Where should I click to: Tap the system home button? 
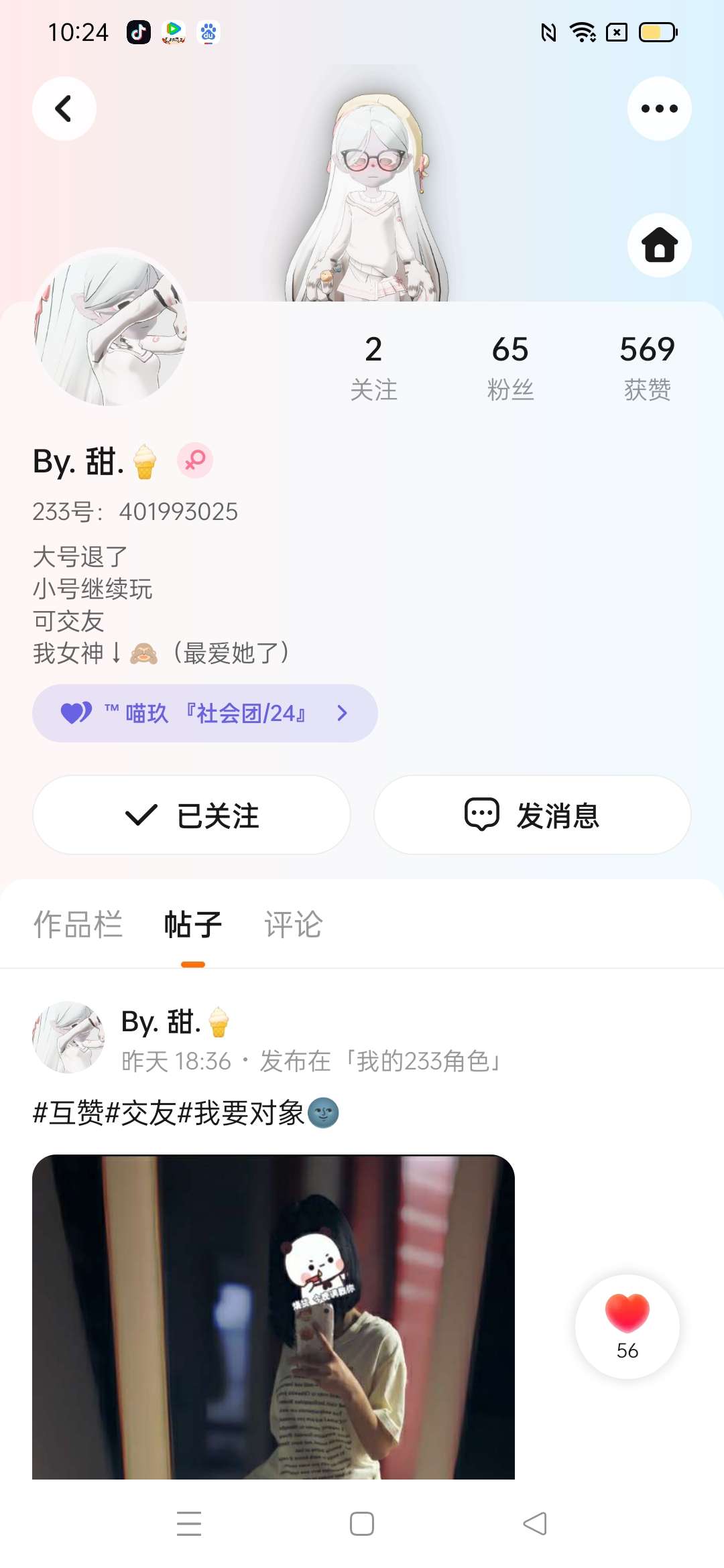click(362, 1524)
